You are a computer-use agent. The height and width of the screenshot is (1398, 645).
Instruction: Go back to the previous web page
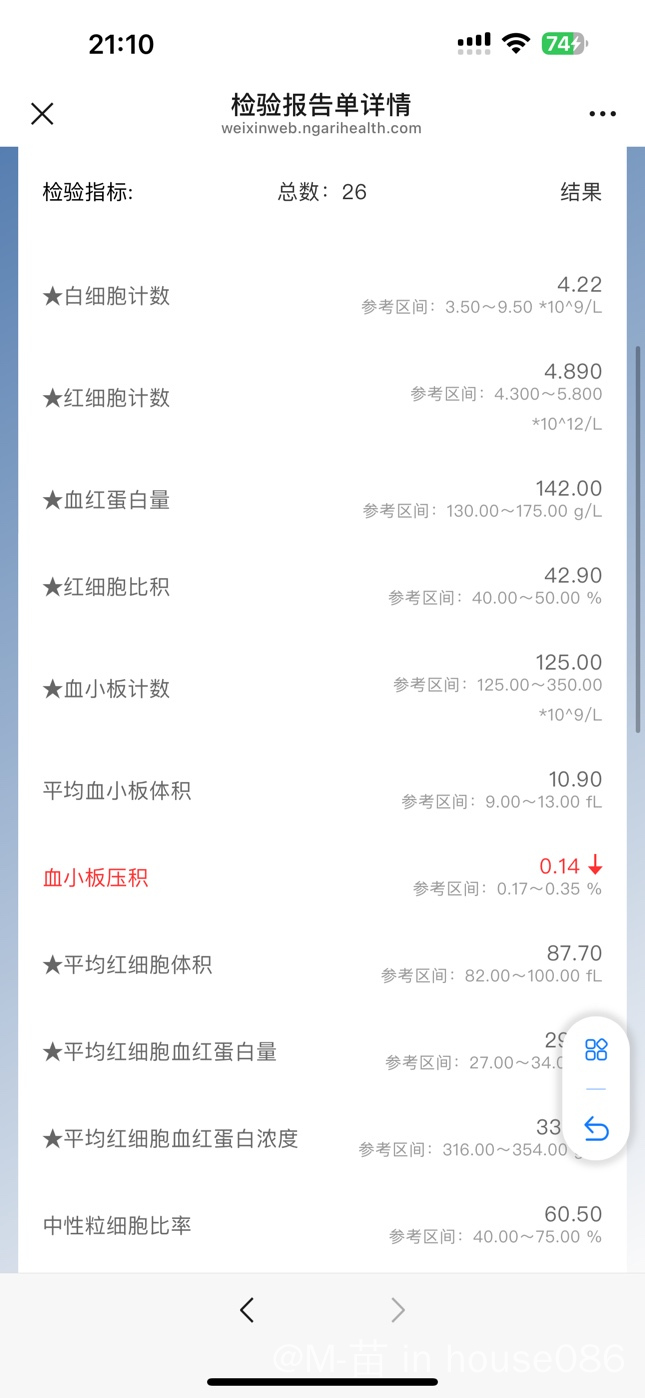coord(247,1310)
